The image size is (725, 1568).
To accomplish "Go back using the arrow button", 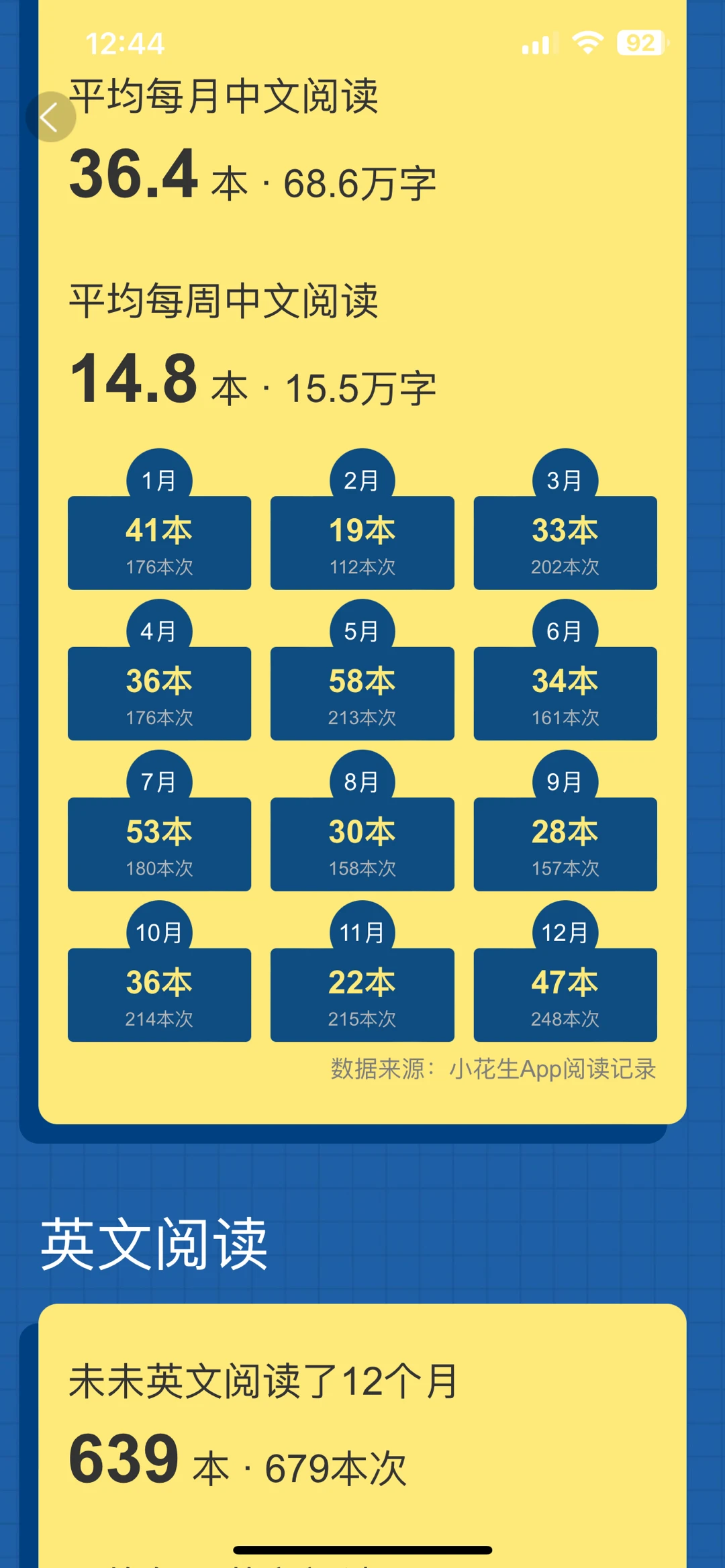I will tap(50, 117).
